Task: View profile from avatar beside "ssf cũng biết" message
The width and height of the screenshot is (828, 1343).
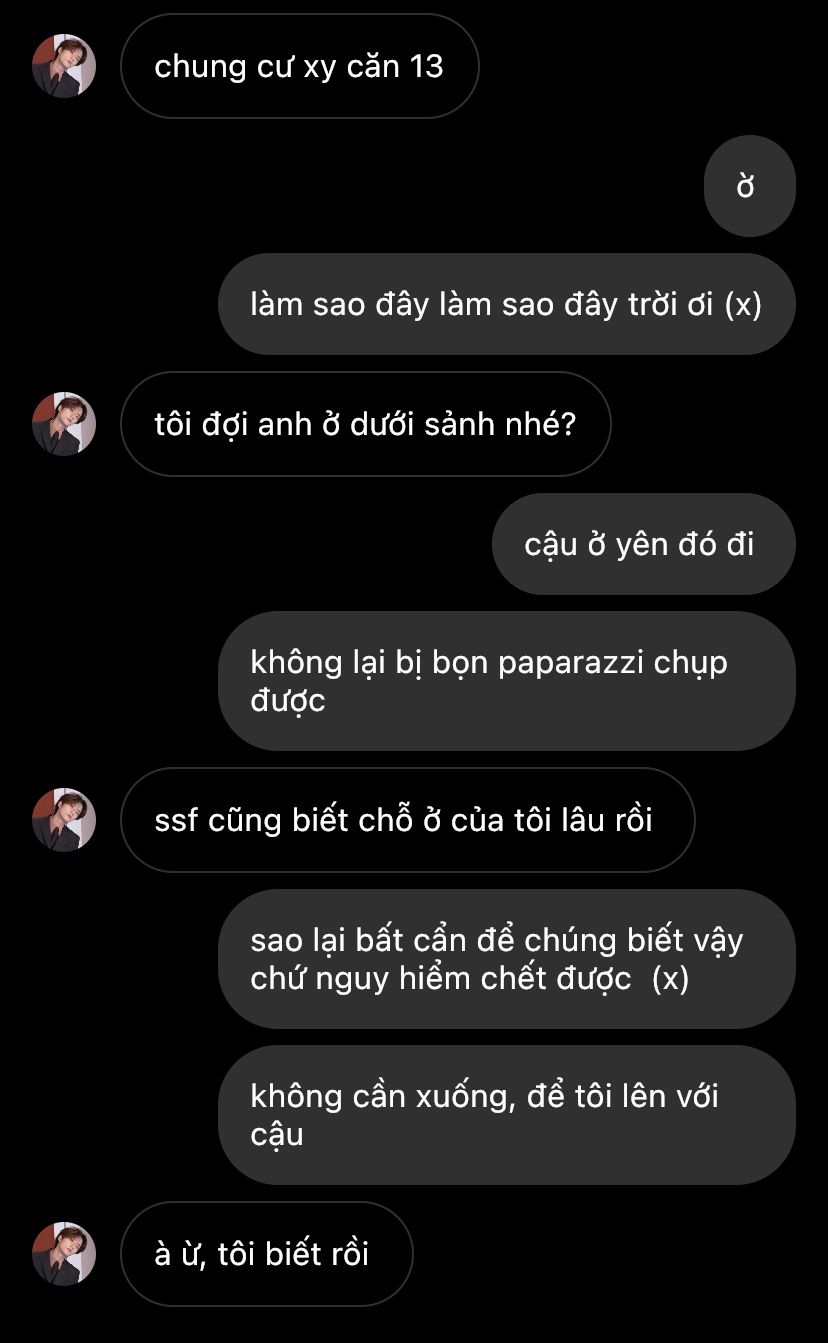Action: pos(64,820)
